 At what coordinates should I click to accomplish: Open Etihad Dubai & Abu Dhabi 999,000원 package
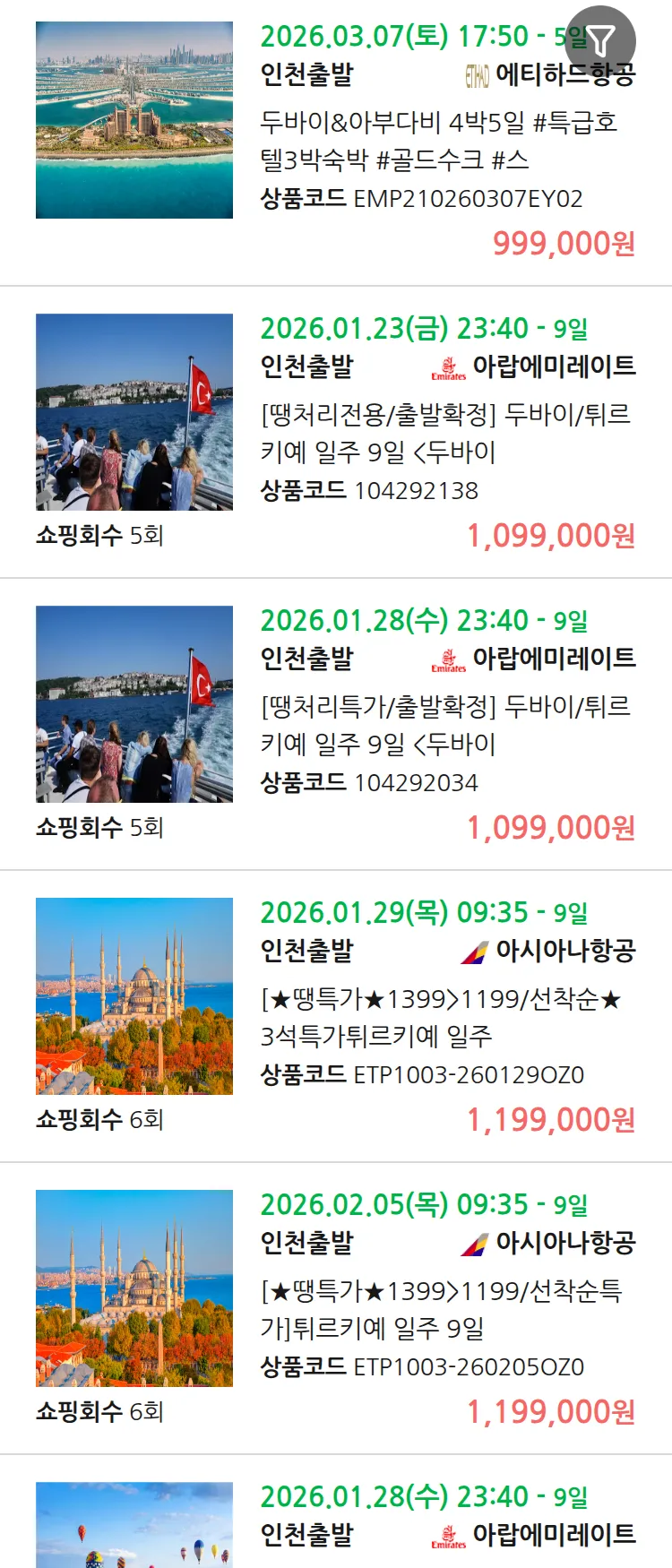[x=438, y=140]
